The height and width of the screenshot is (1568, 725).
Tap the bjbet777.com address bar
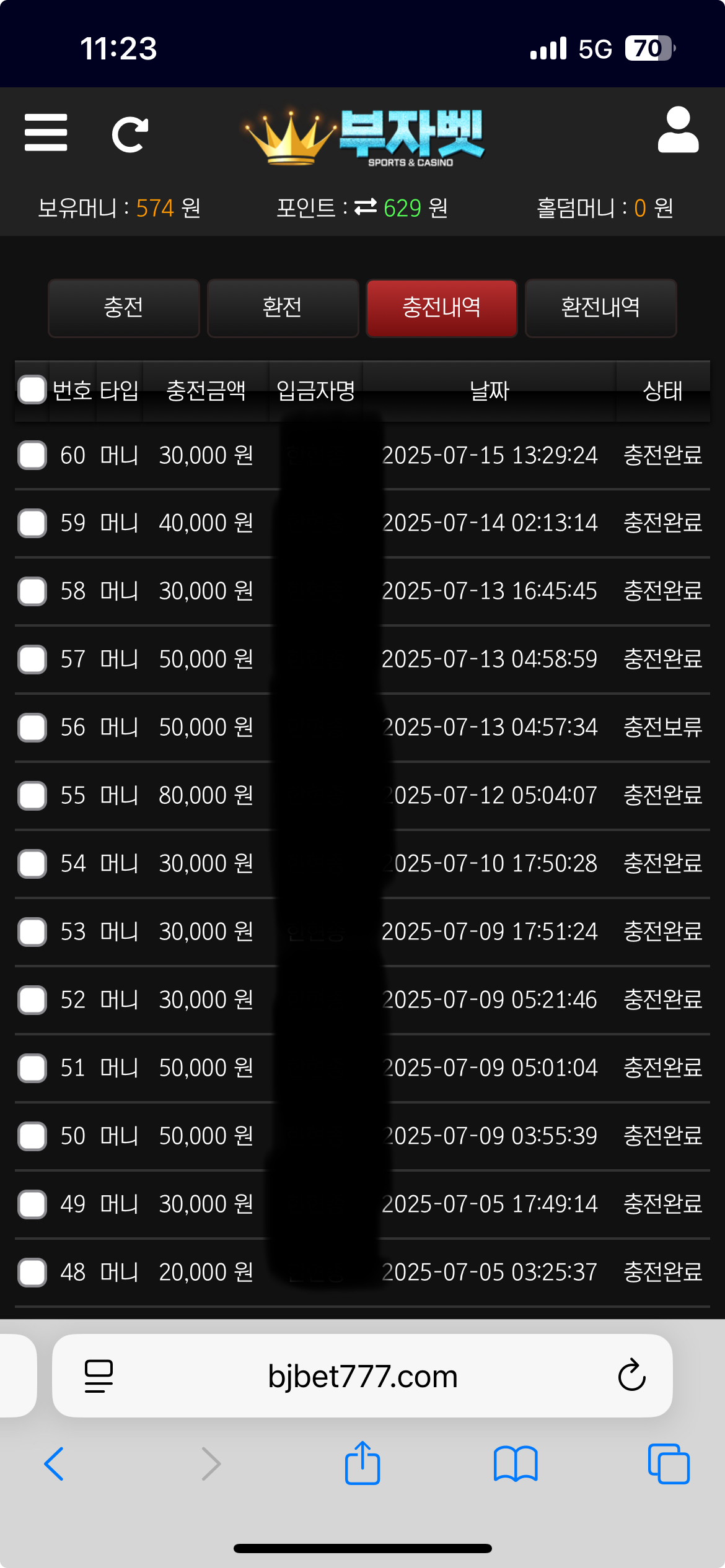362,1376
